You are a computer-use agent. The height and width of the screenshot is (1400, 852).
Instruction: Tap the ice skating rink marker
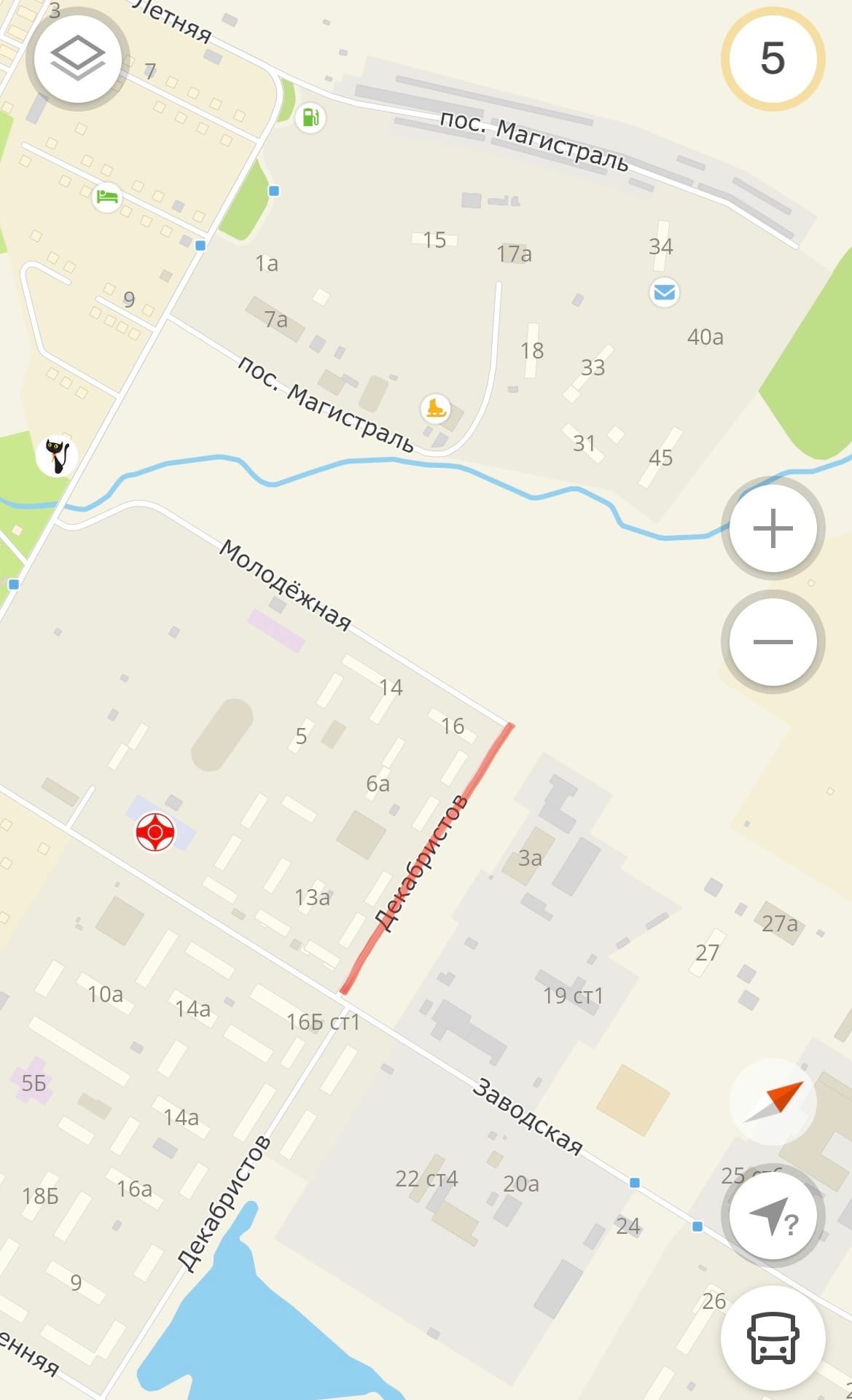(436, 408)
